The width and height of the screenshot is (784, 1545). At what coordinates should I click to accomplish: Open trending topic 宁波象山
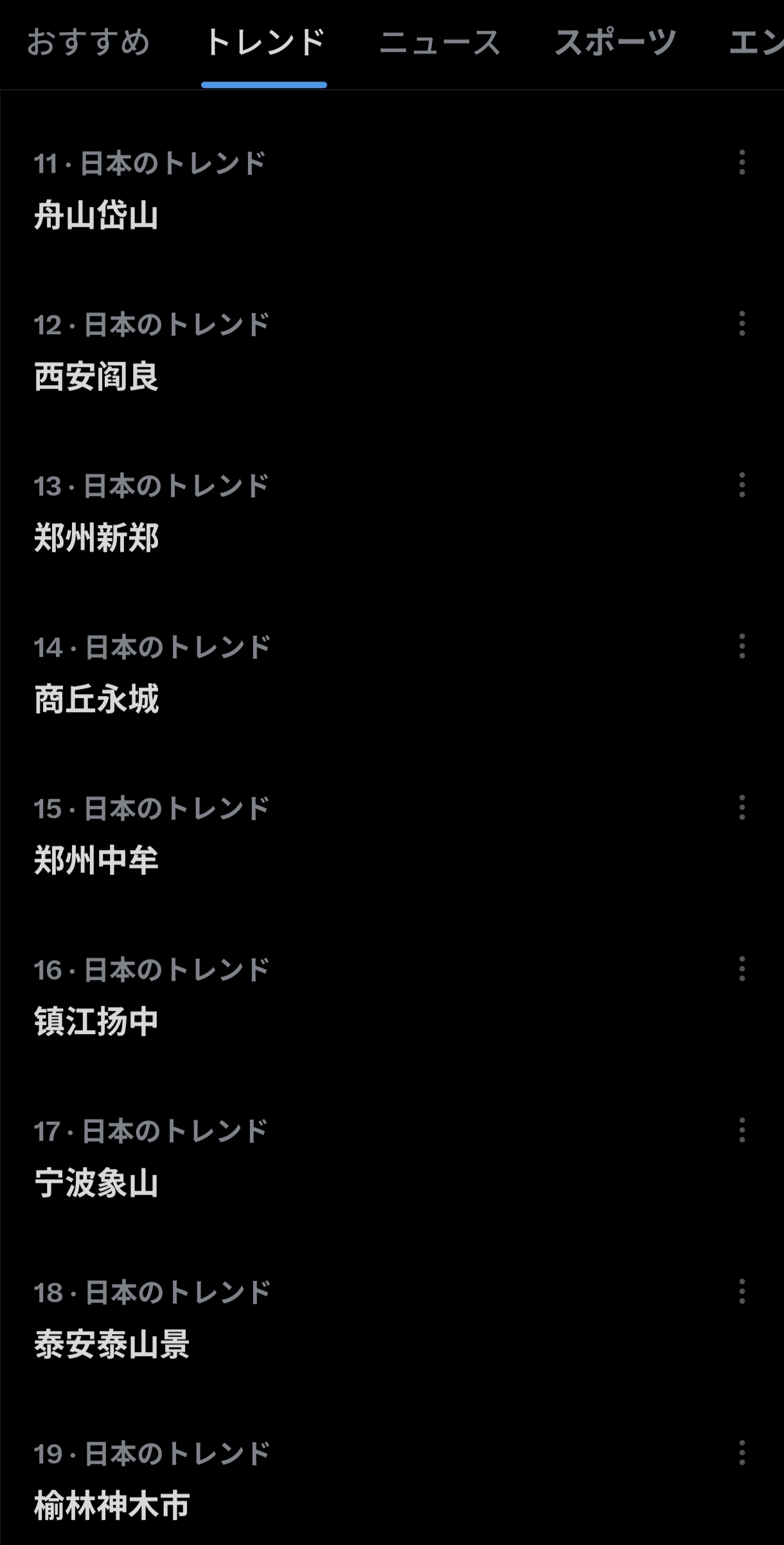[96, 1183]
